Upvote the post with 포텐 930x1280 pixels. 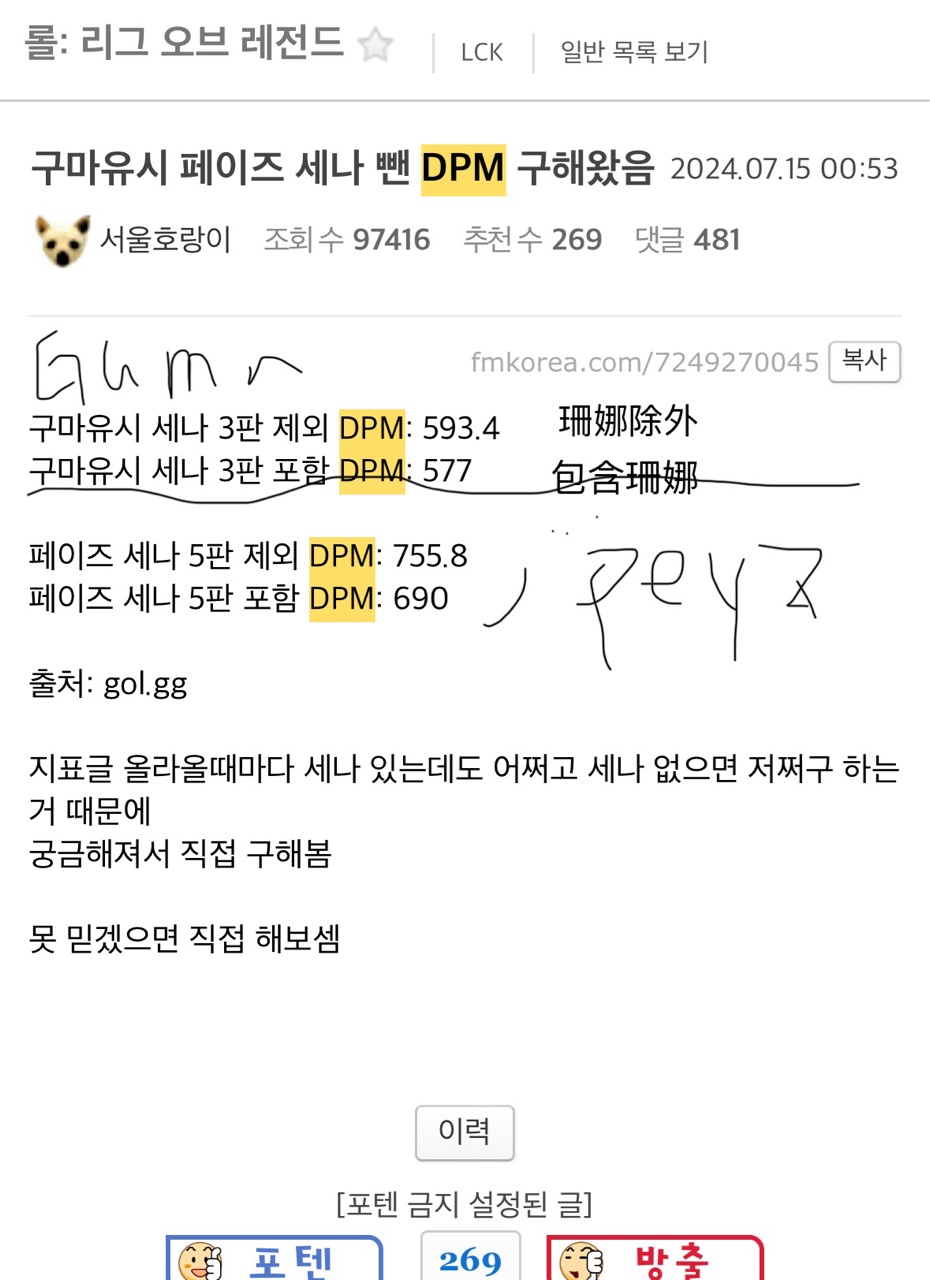coord(274,1260)
